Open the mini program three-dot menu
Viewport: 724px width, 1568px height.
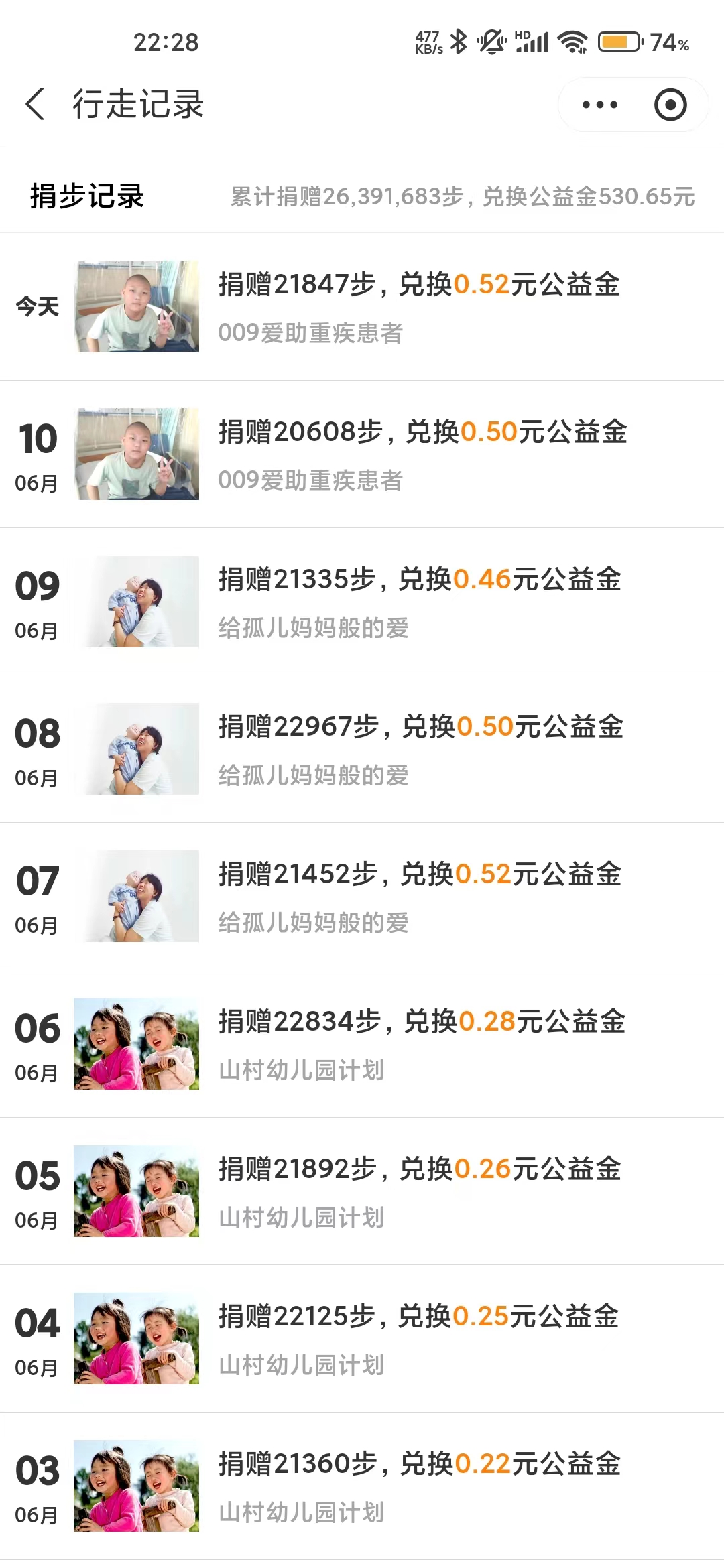click(x=599, y=105)
